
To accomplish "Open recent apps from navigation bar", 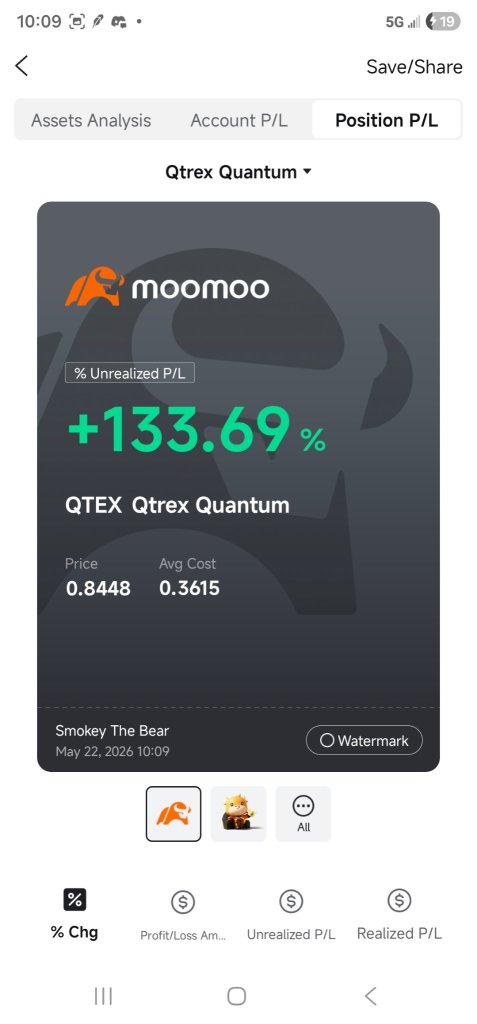I will pyautogui.click(x=103, y=996).
